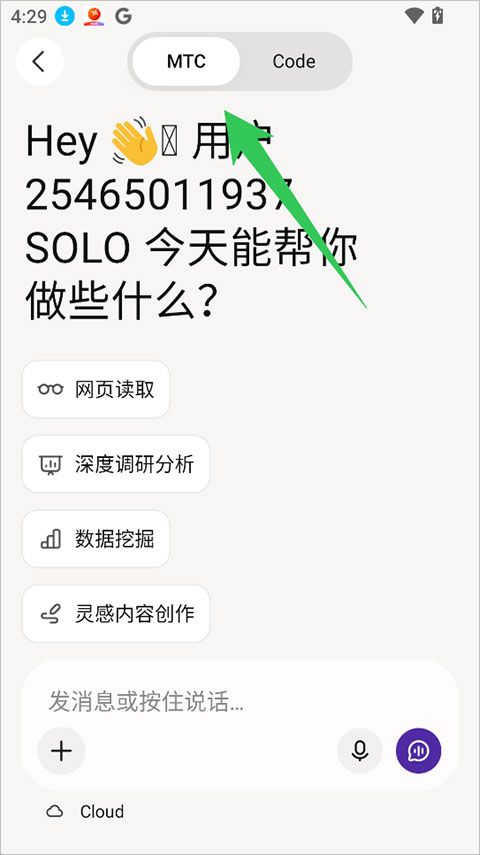Start voice chat with the purple button
Screen dimensions: 480x855
[418, 751]
